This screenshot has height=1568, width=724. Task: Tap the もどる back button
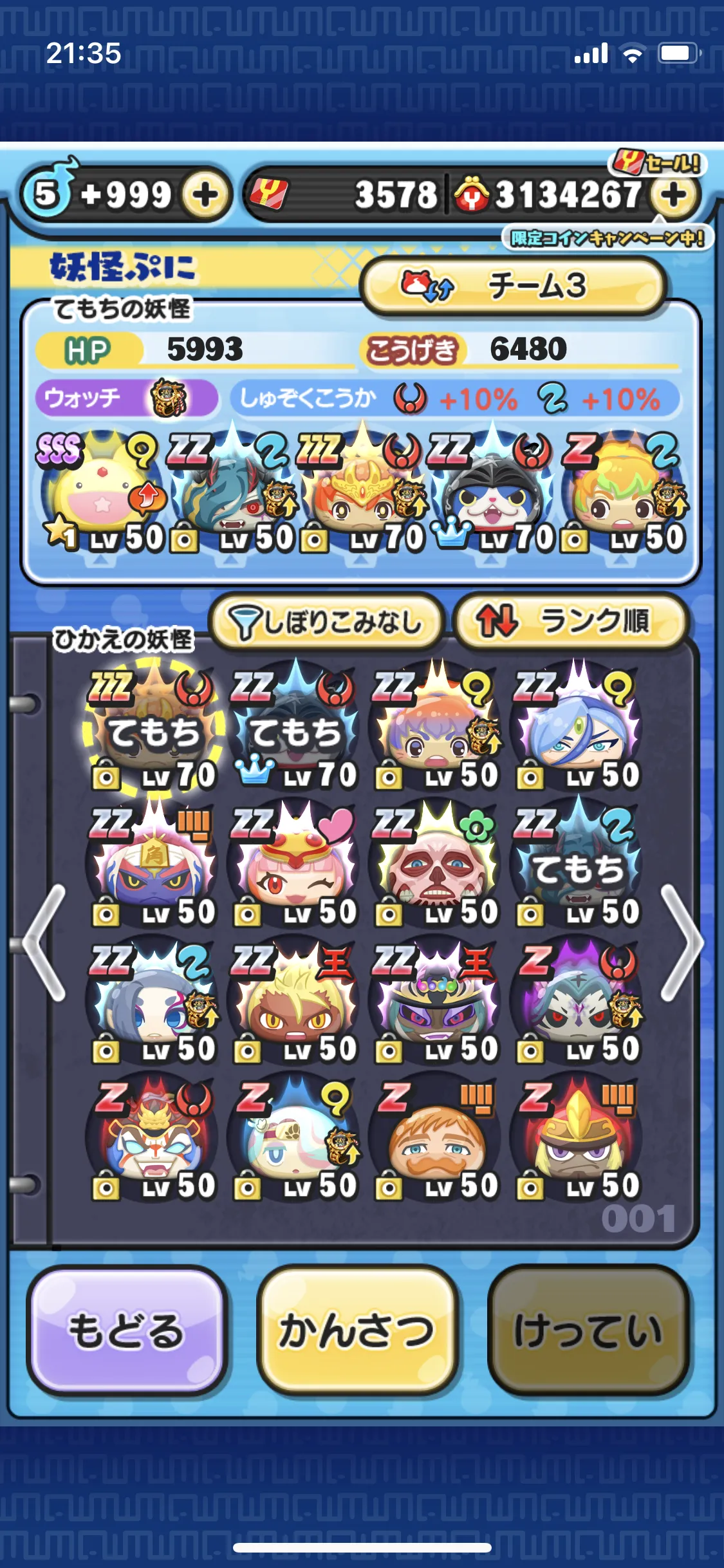127,1331
